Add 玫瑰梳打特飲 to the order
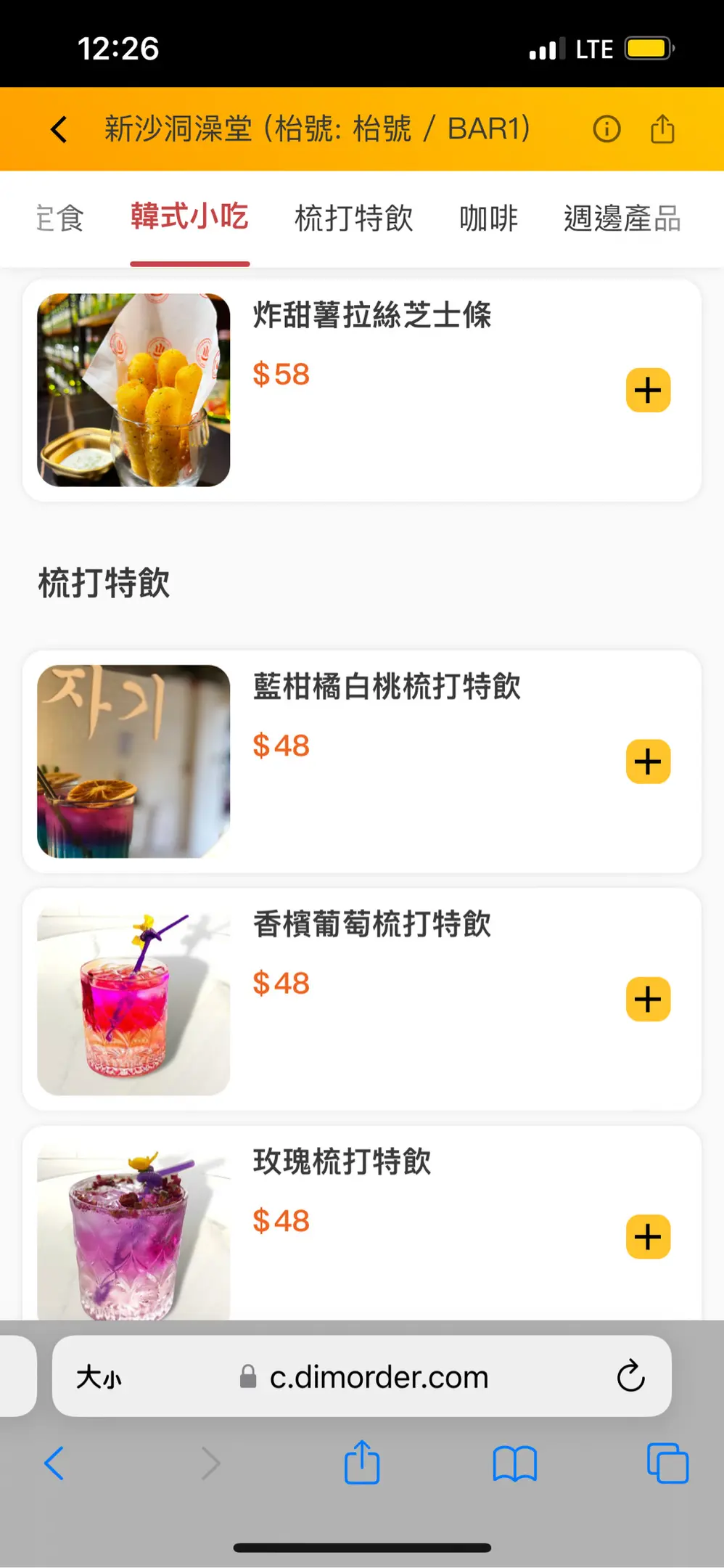 tap(648, 1237)
